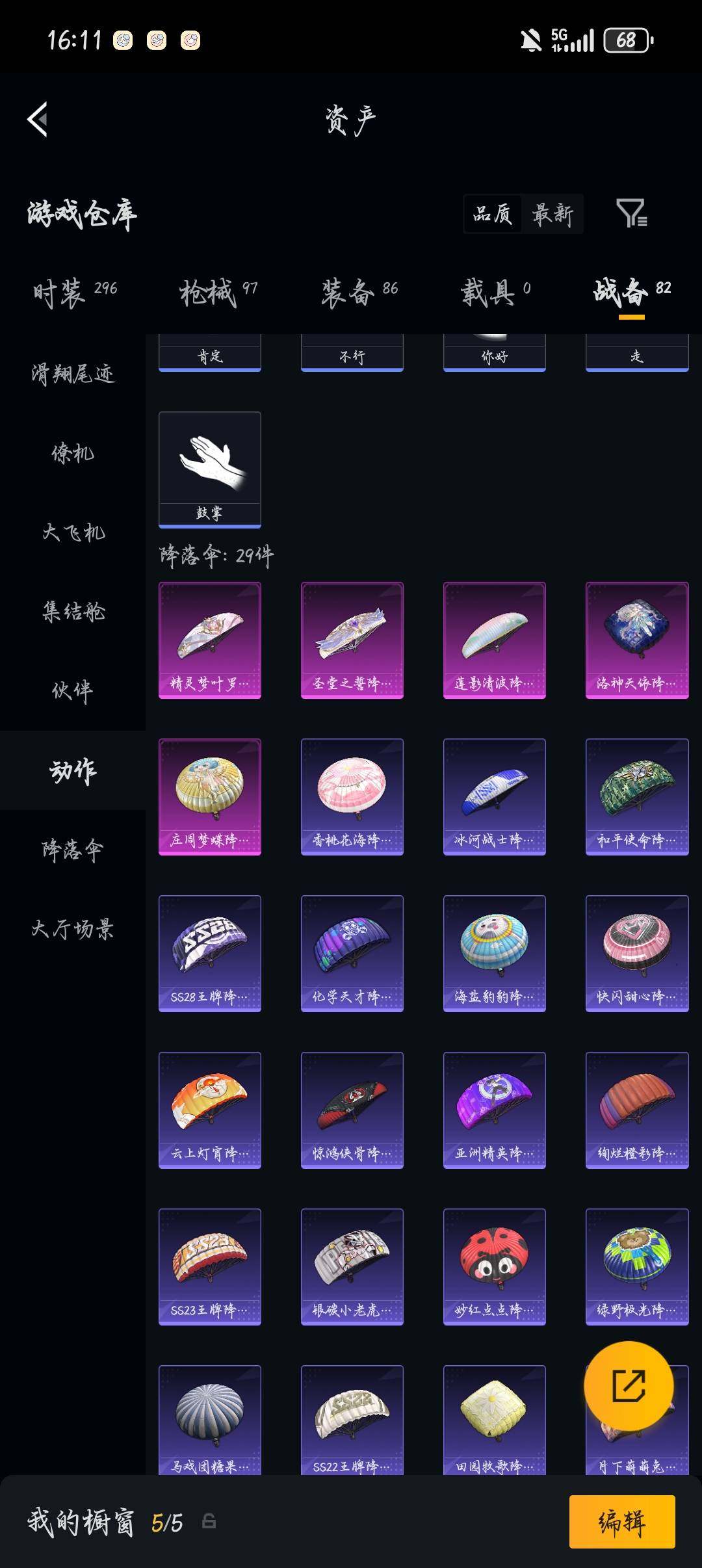Select 伙伴 in the side list

(73, 691)
